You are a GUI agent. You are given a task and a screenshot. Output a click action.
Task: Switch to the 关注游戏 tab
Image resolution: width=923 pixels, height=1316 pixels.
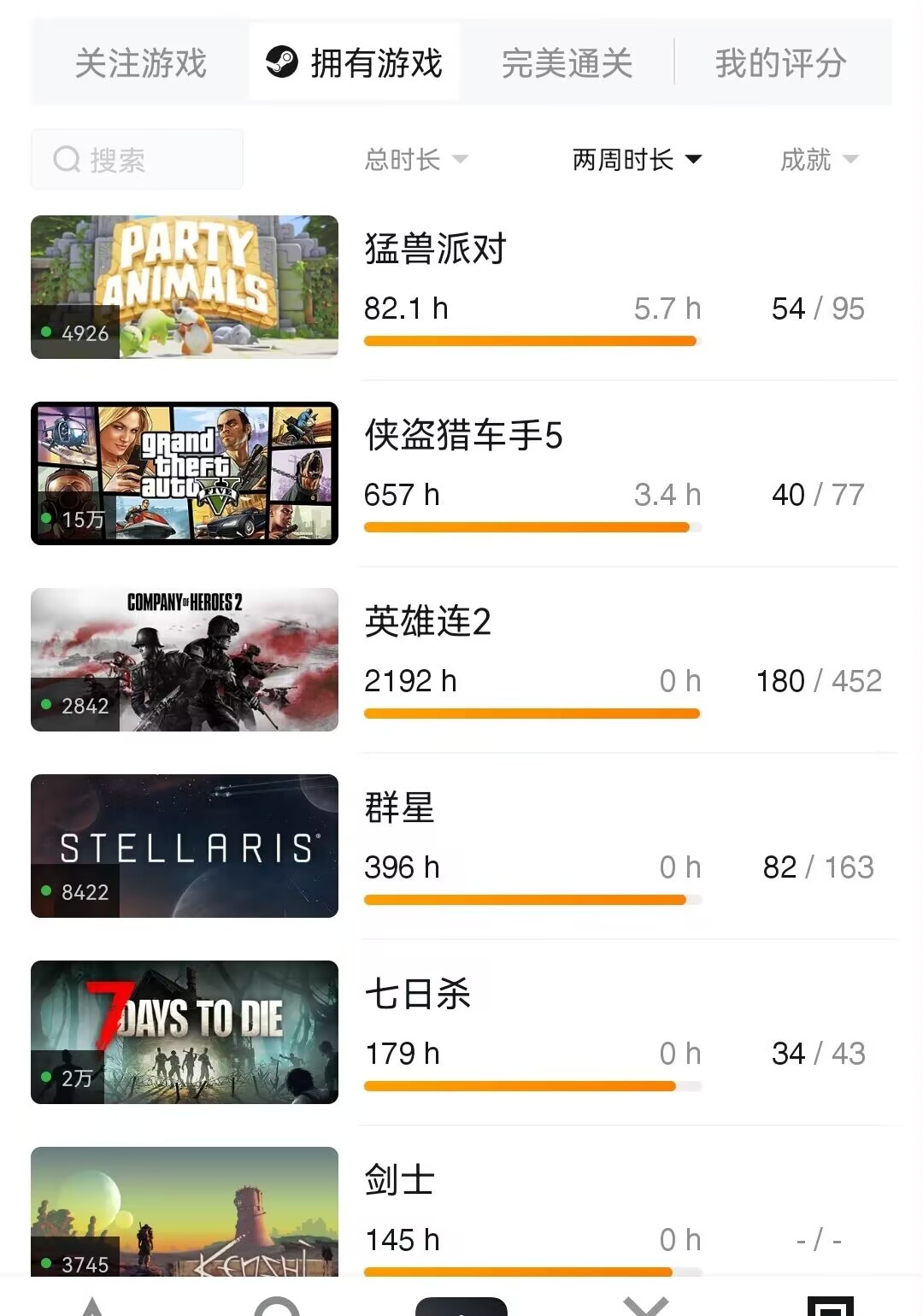click(141, 63)
